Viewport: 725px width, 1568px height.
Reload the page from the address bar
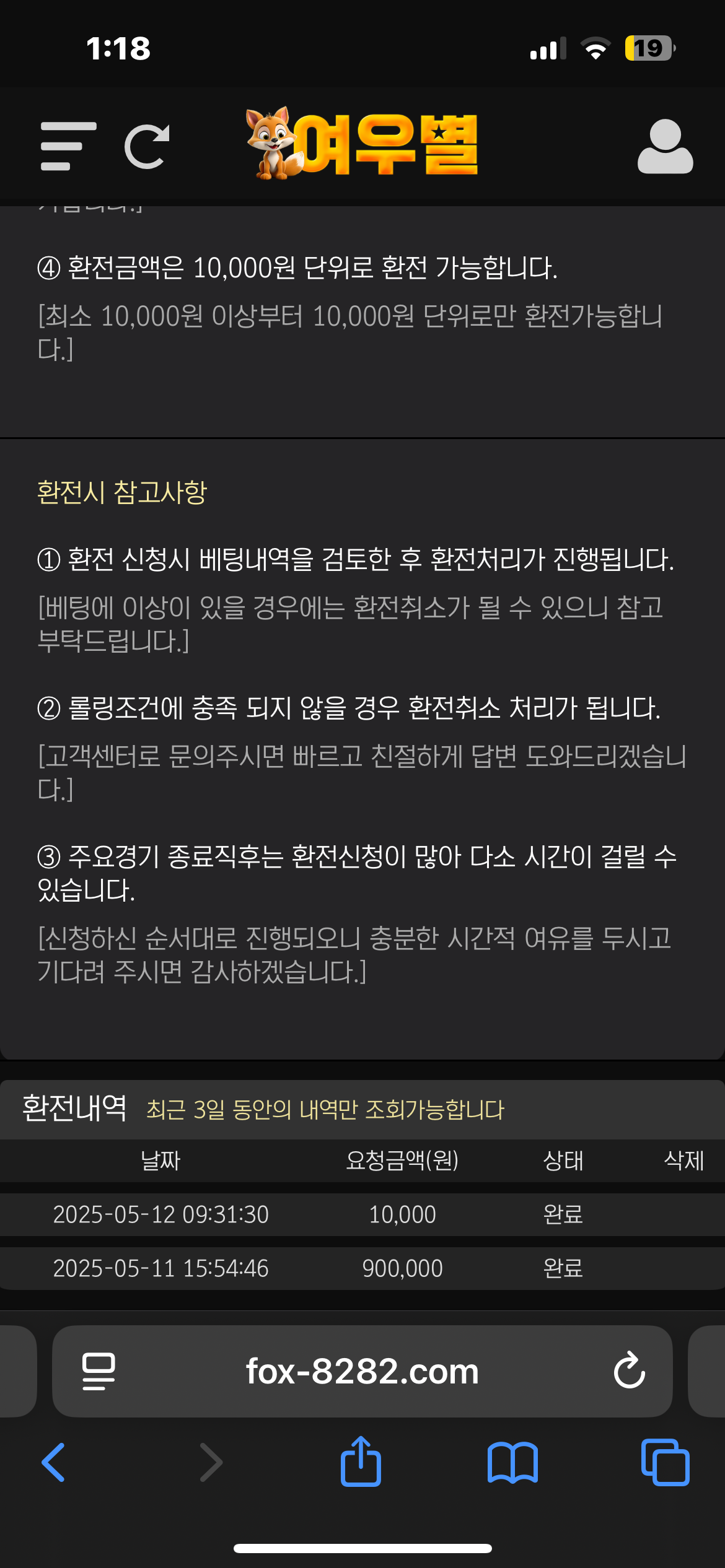630,1370
